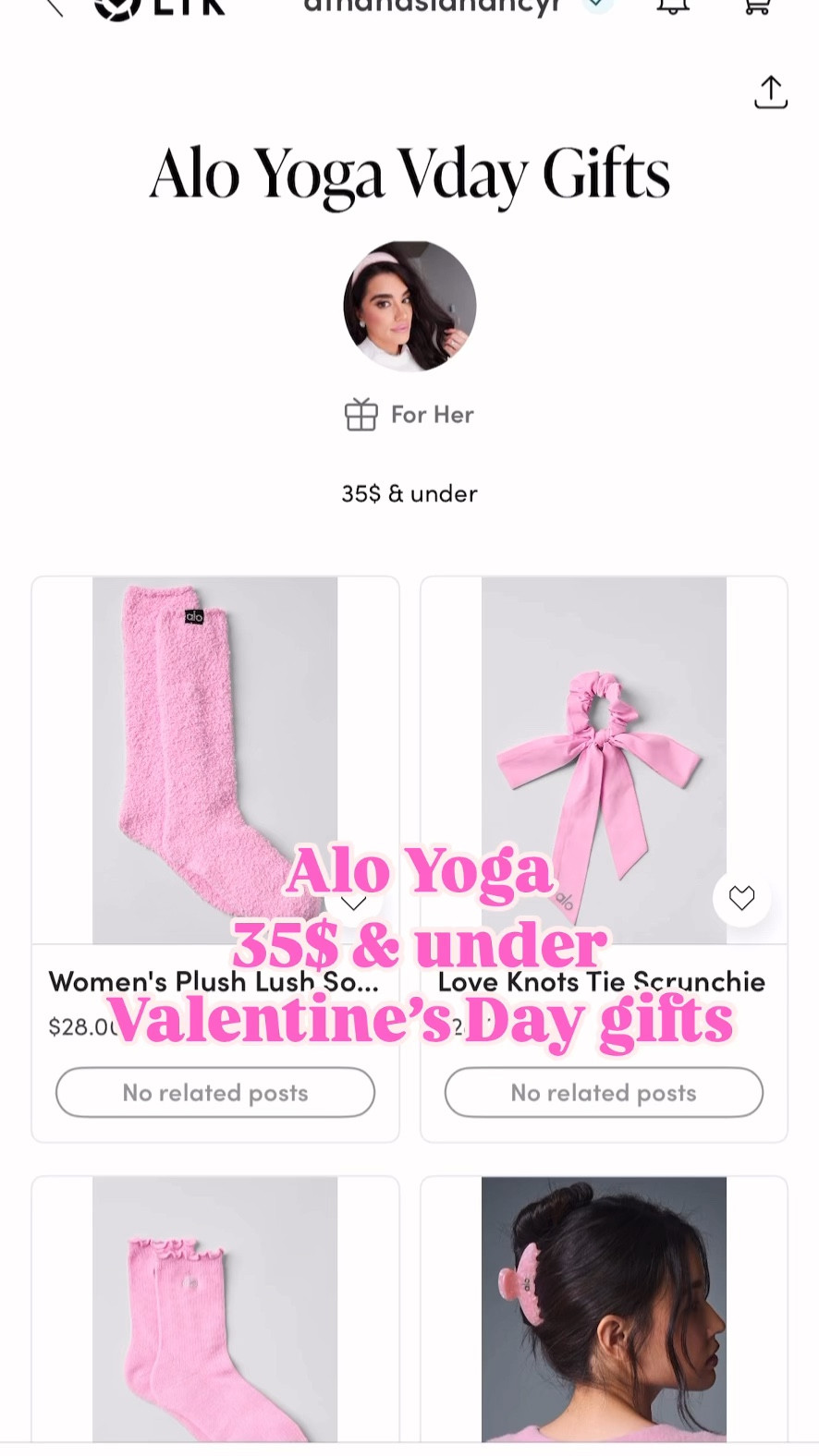Toggle the like heart on the bow scrunchie
The height and width of the screenshot is (1456, 819).
[740, 897]
